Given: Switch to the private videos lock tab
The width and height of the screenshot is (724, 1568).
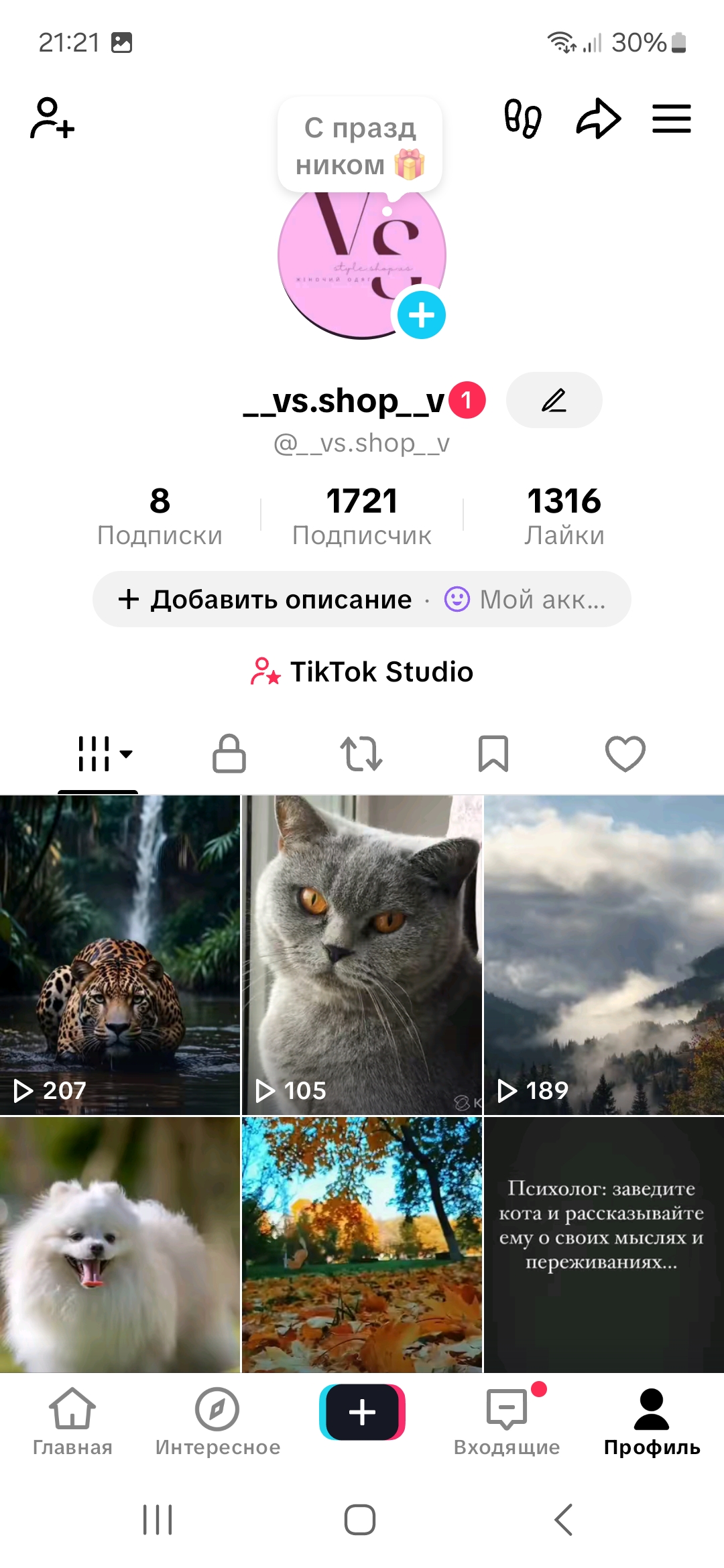Looking at the screenshot, I should coord(229,754).
